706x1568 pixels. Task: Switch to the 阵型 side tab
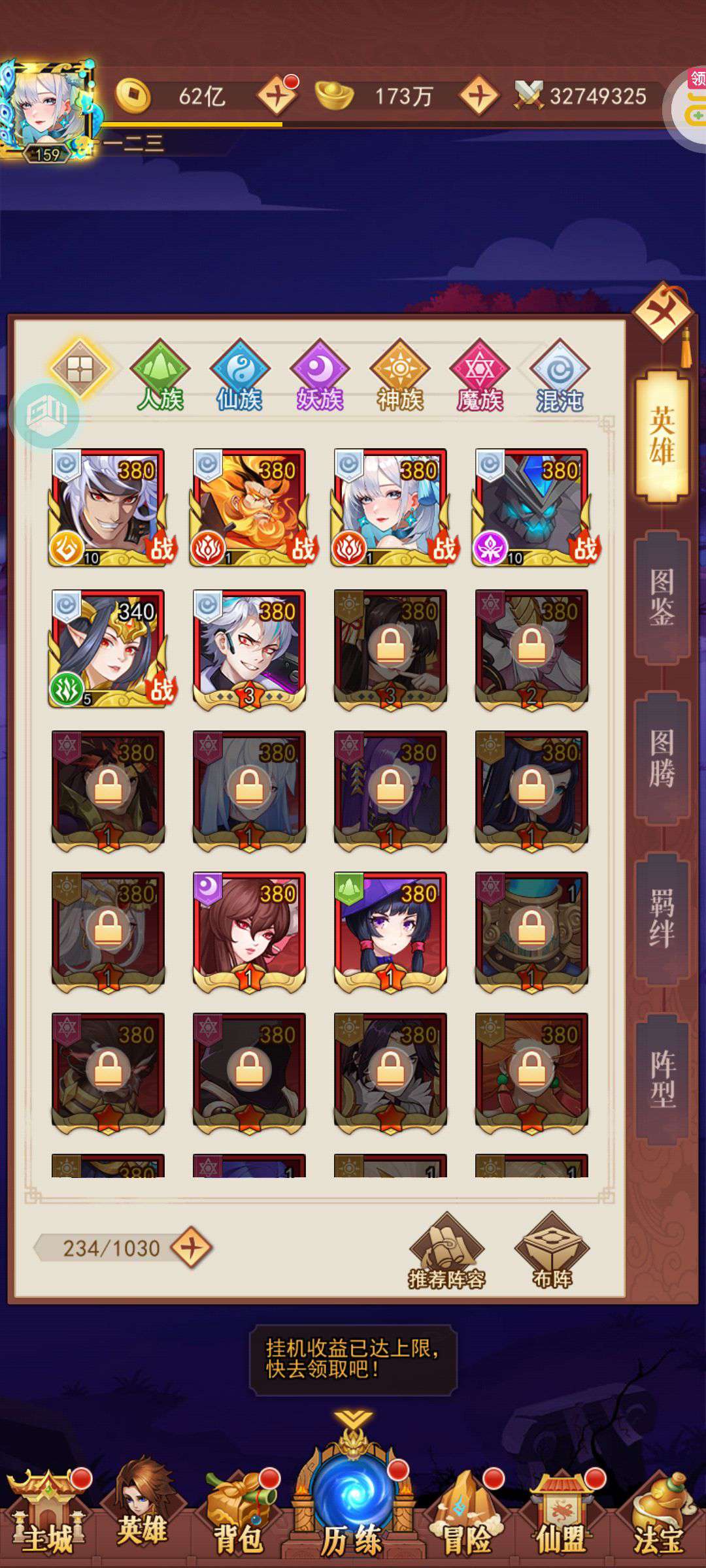[662, 1079]
